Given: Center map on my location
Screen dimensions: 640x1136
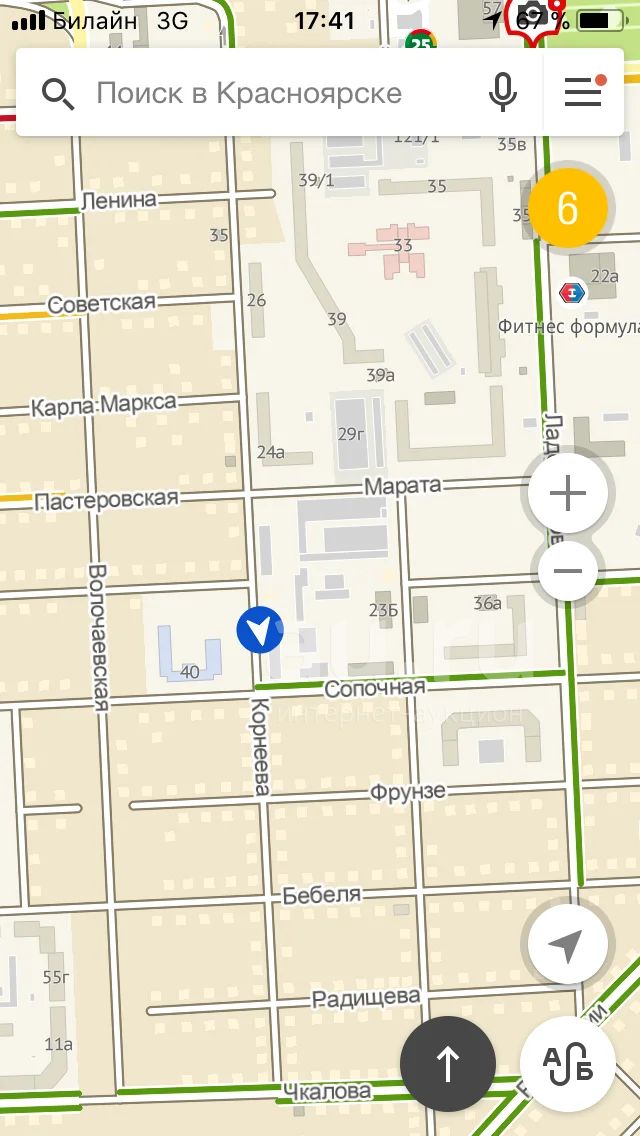Looking at the screenshot, I should 568,945.
